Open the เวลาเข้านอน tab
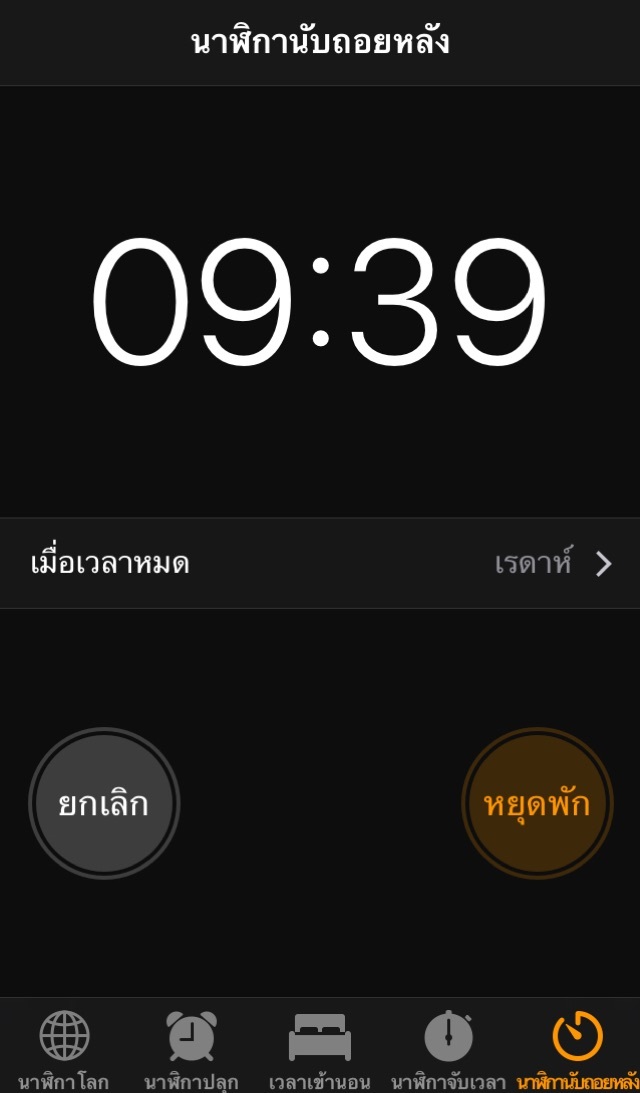 (320, 1048)
